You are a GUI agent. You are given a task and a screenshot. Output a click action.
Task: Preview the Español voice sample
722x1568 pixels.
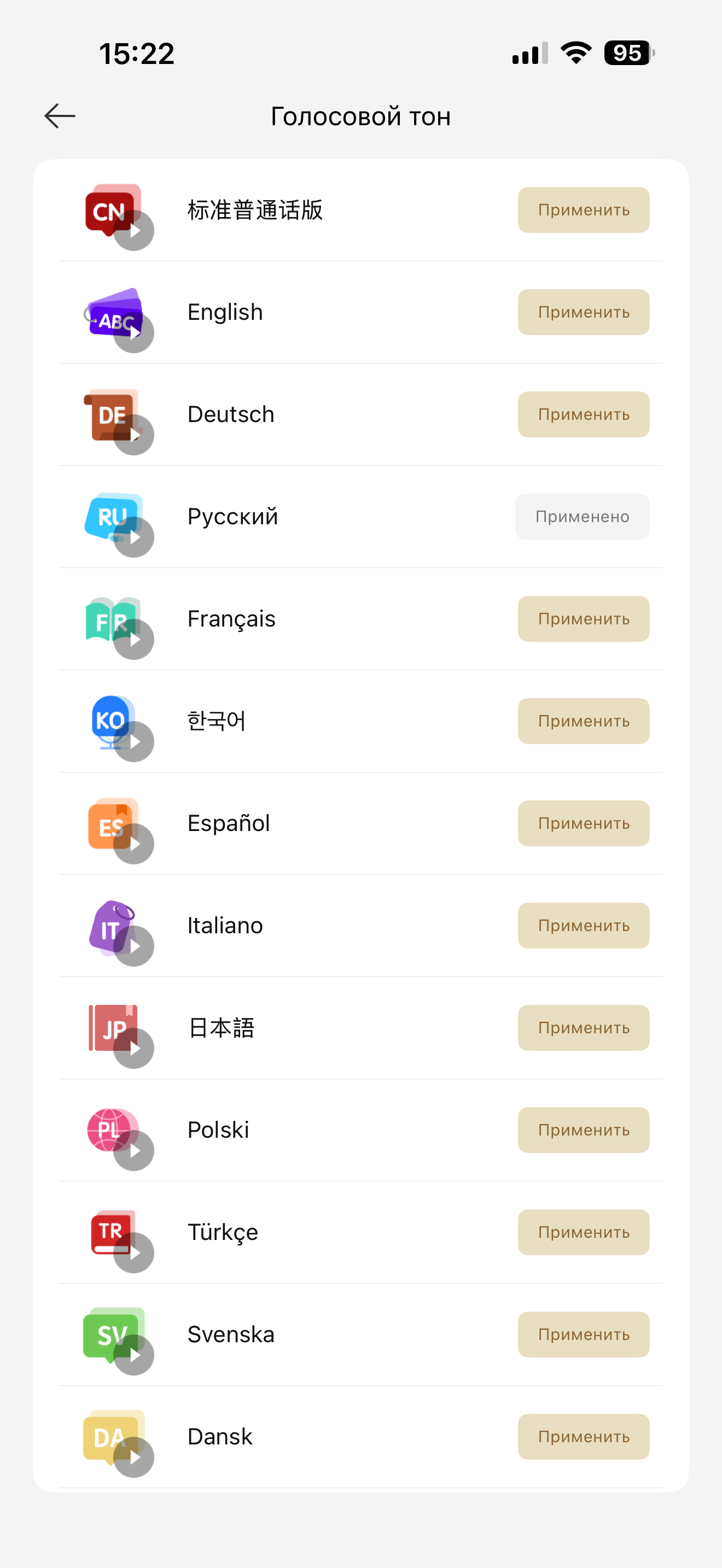134,844
